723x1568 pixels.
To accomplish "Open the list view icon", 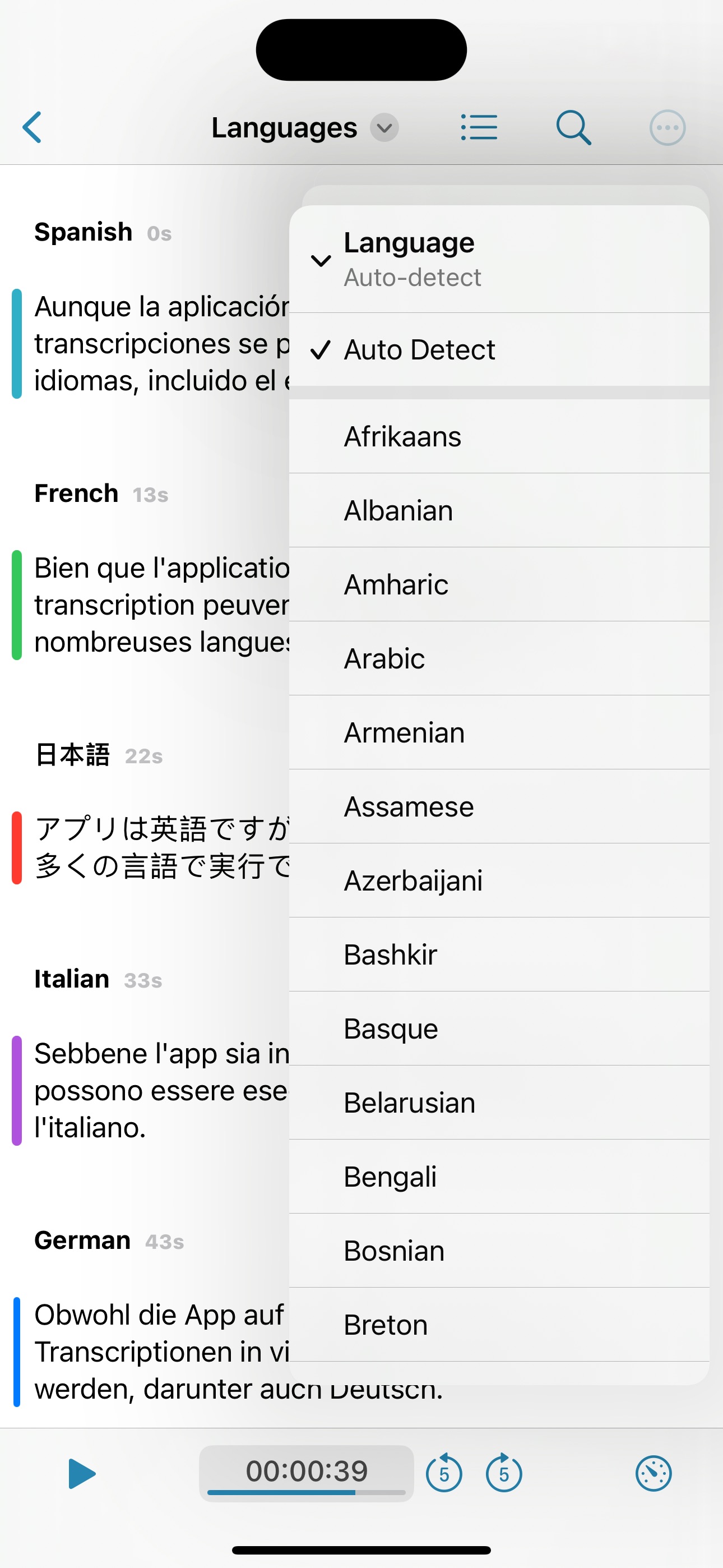I will 479,127.
